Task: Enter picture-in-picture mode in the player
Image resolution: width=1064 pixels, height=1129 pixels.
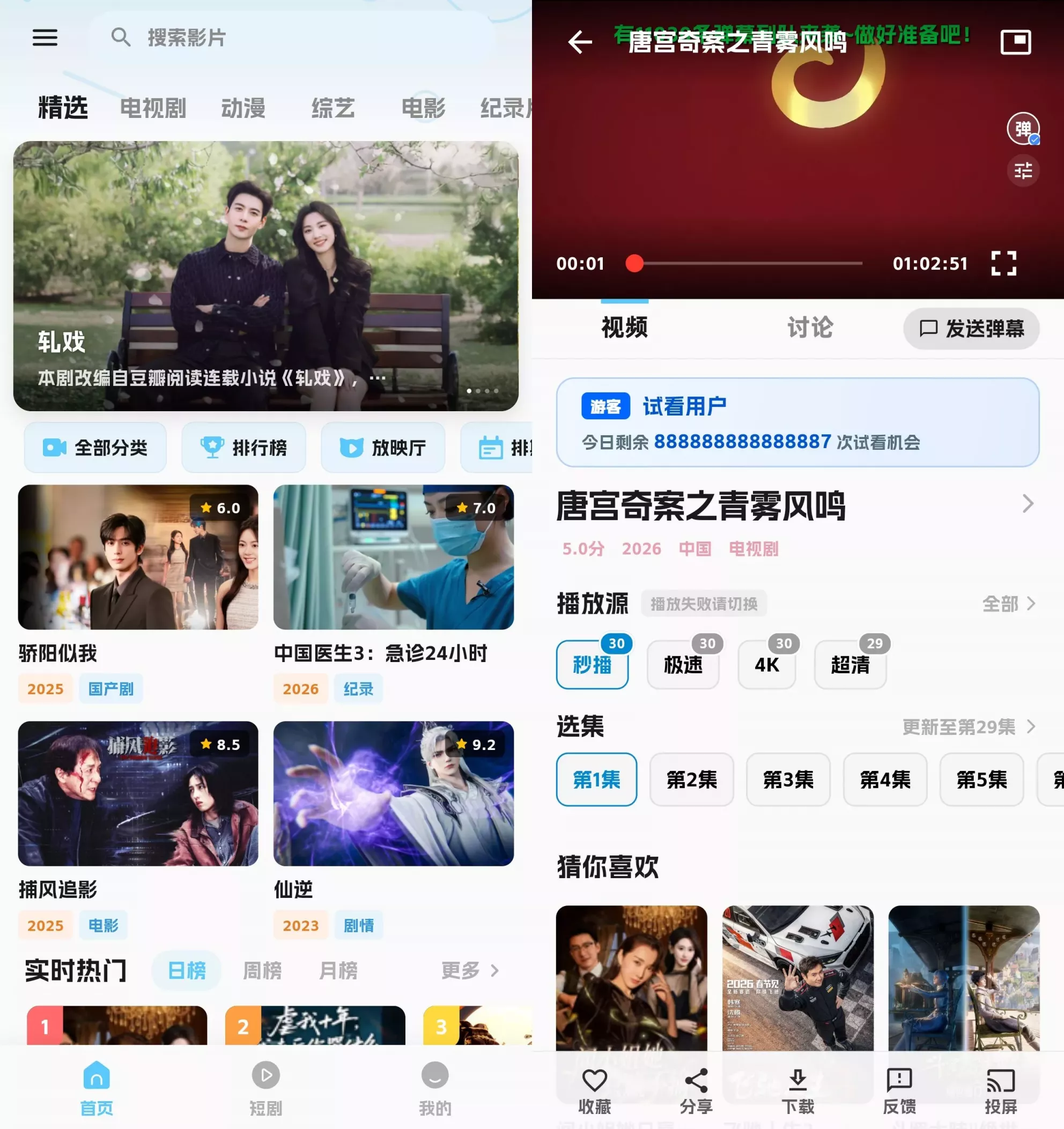Action: pyautogui.click(x=1017, y=41)
